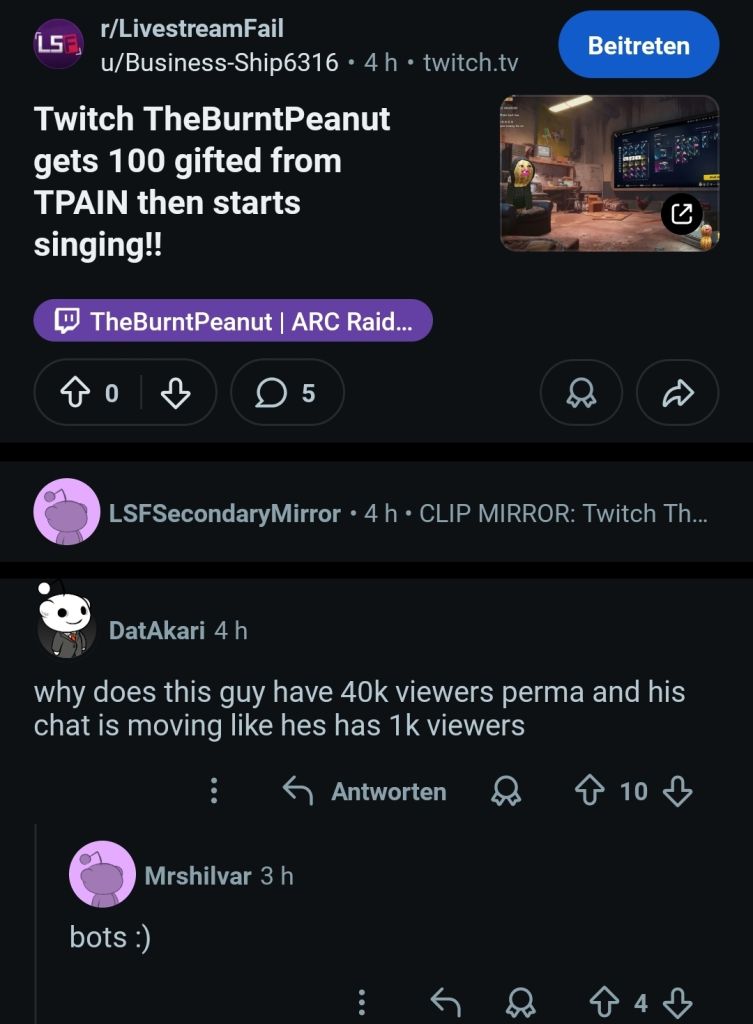Upvote Mrshilvar's comment
753x1024 pixels.
click(x=604, y=1002)
